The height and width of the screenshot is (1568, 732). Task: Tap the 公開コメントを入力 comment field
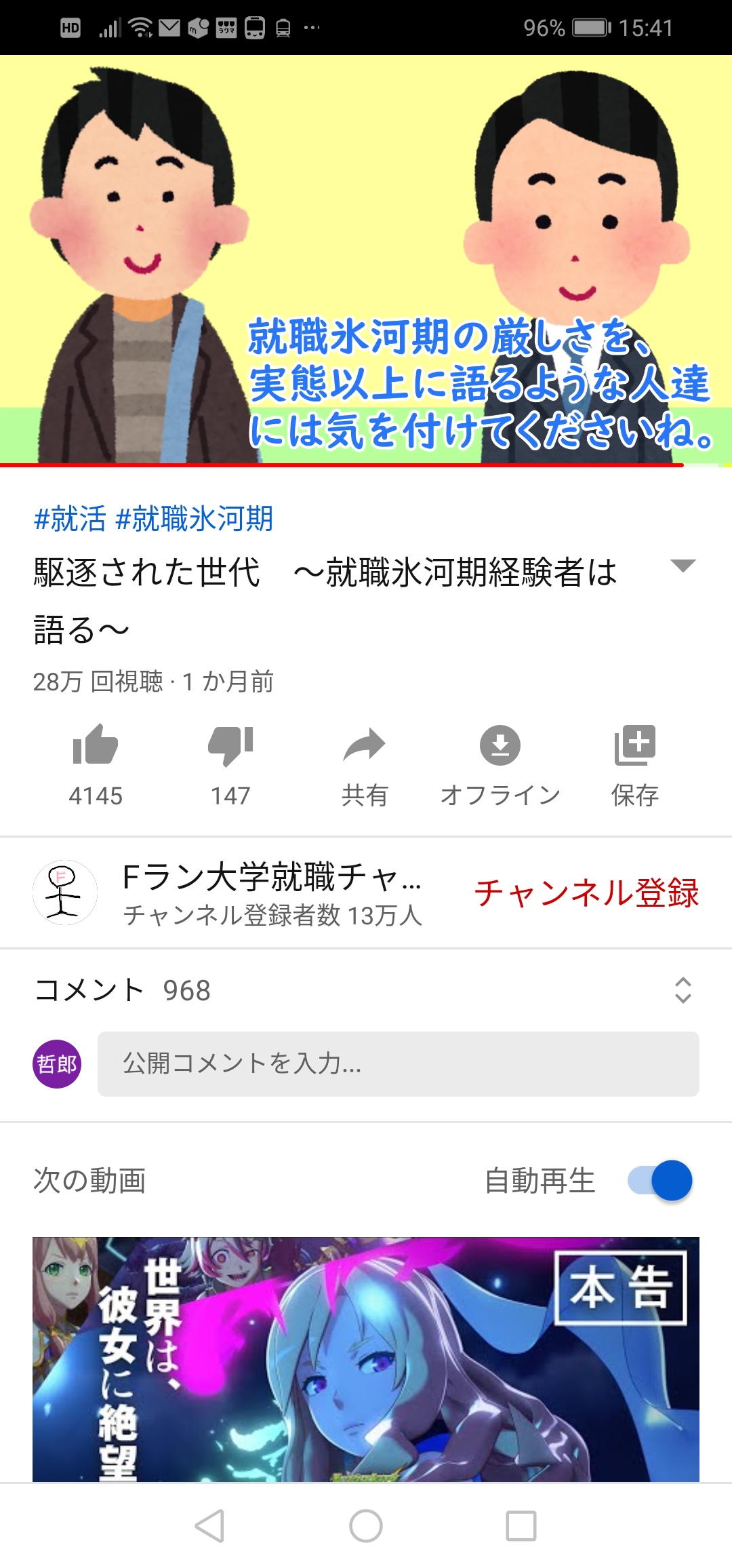pyautogui.click(x=398, y=1063)
